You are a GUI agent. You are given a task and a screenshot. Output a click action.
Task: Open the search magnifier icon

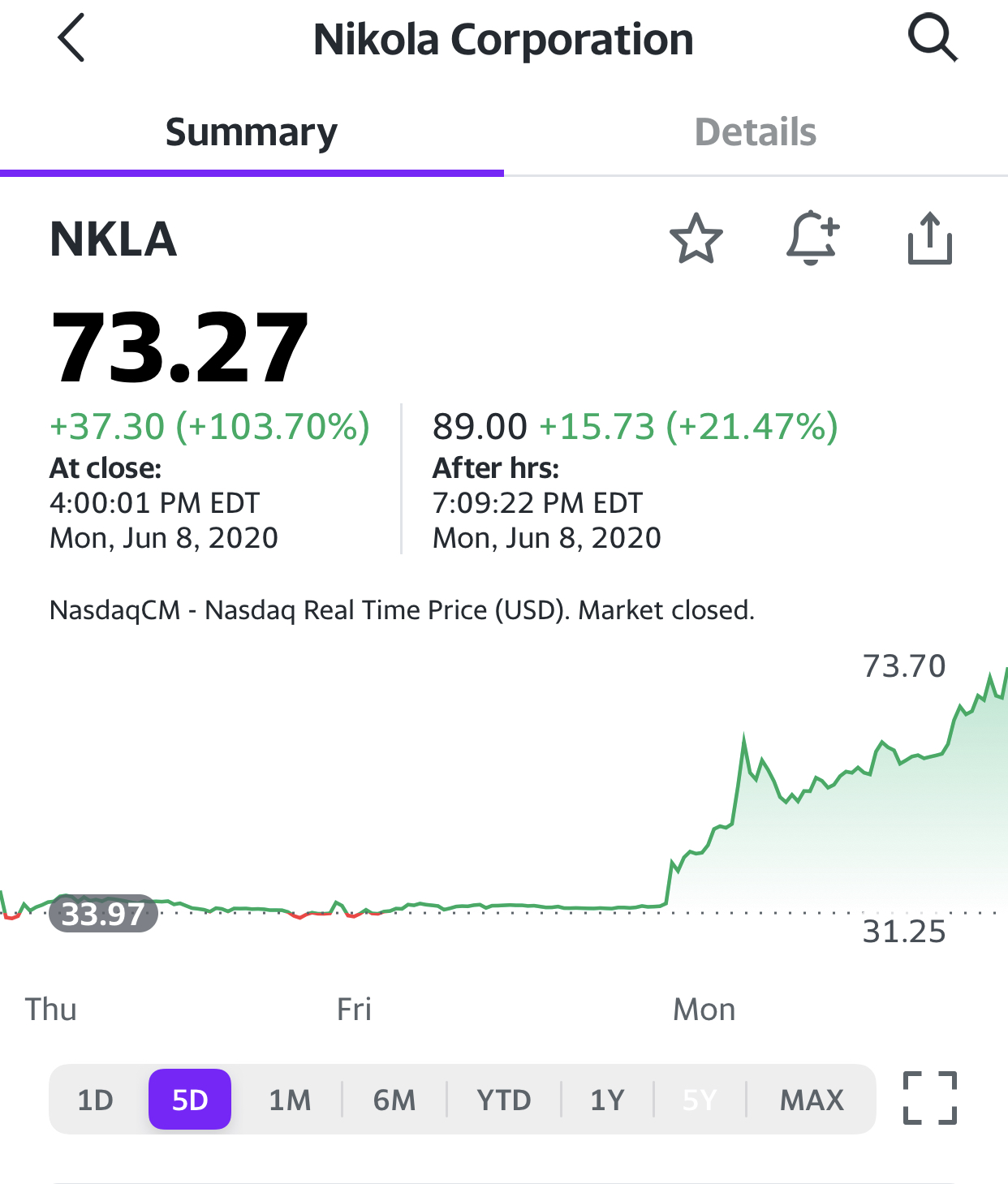pos(933,38)
